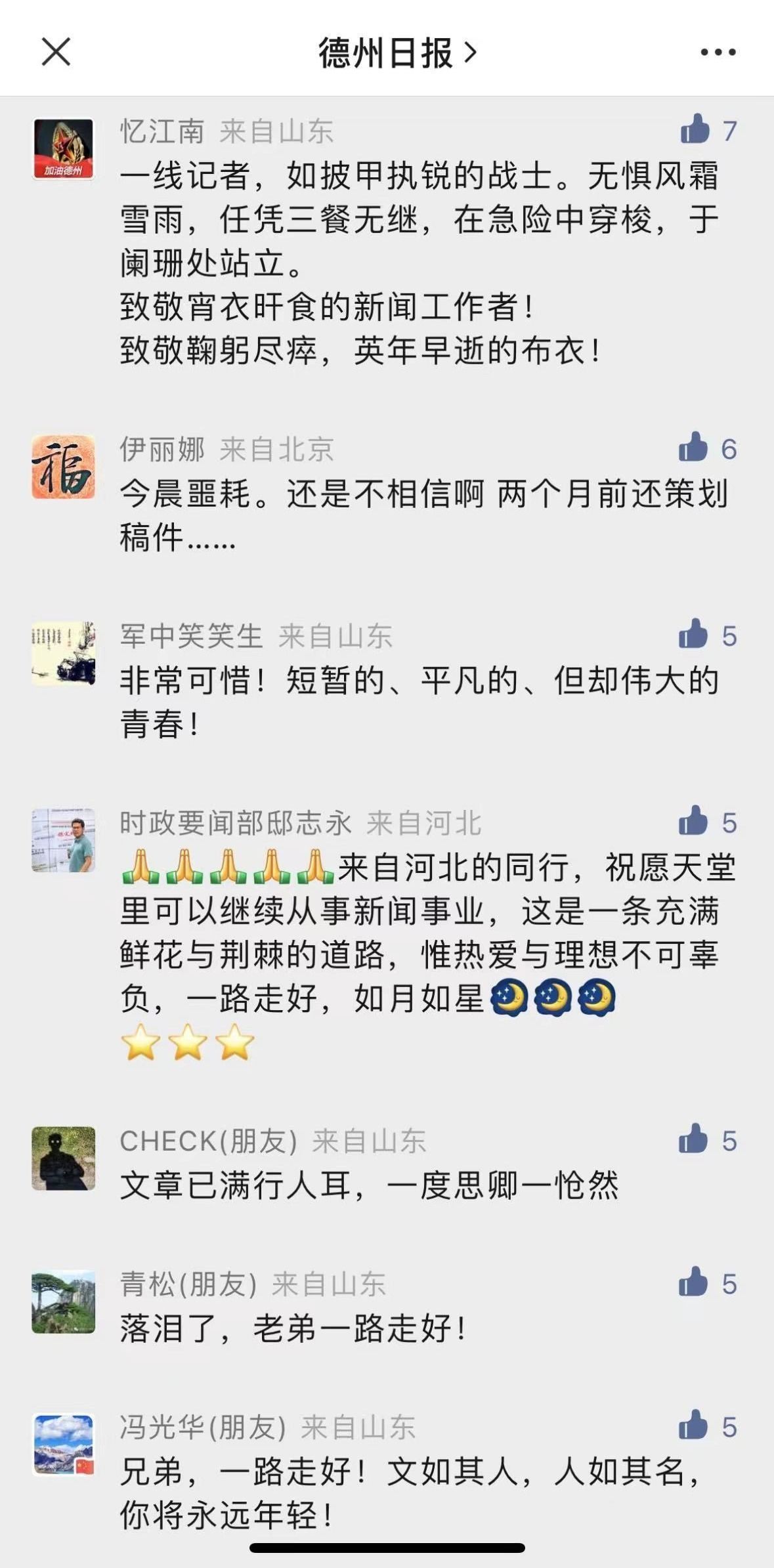This screenshot has height=1568, width=774.
Task: Like 忆江南's comment
Action: [695, 129]
